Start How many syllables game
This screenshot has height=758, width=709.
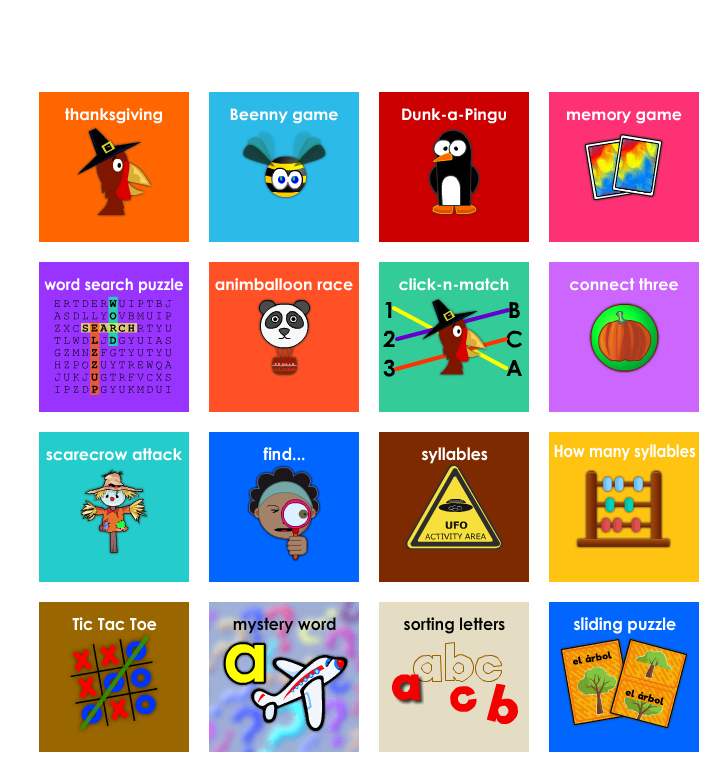tap(624, 507)
